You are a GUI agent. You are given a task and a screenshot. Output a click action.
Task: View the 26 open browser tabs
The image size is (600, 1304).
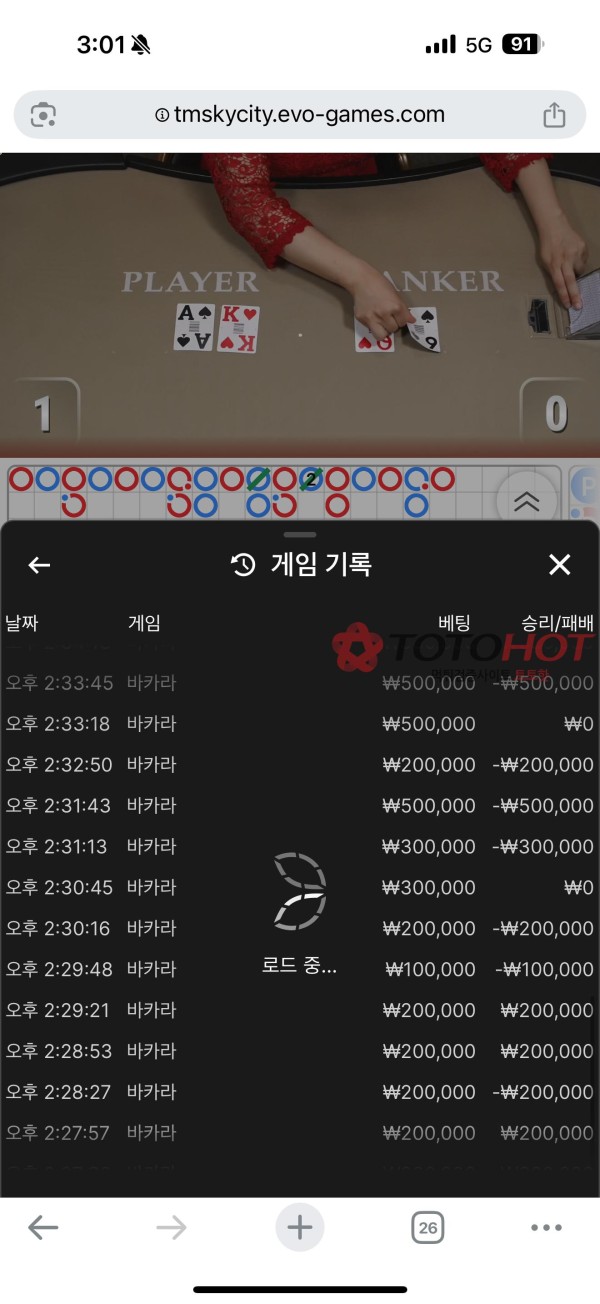427,1227
